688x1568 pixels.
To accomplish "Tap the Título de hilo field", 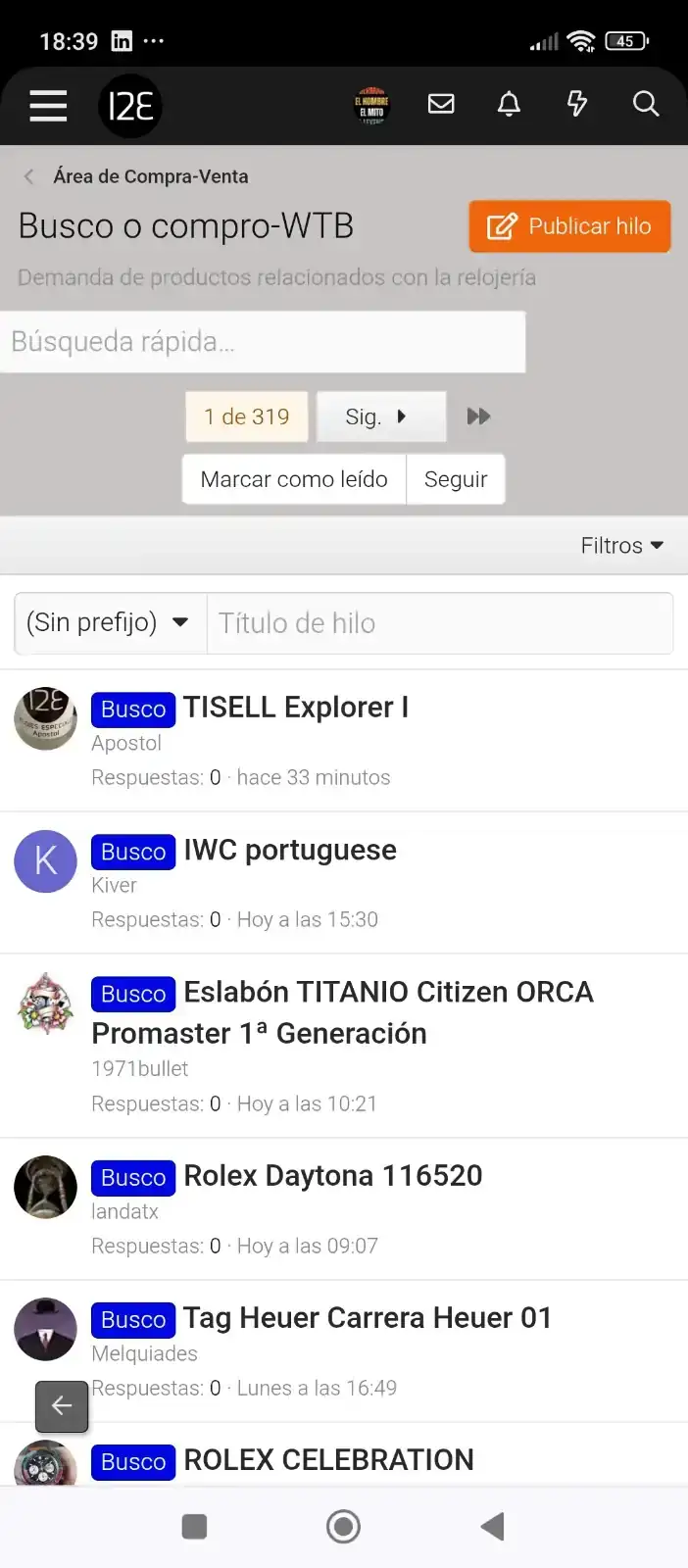I will pyautogui.click(x=439, y=623).
